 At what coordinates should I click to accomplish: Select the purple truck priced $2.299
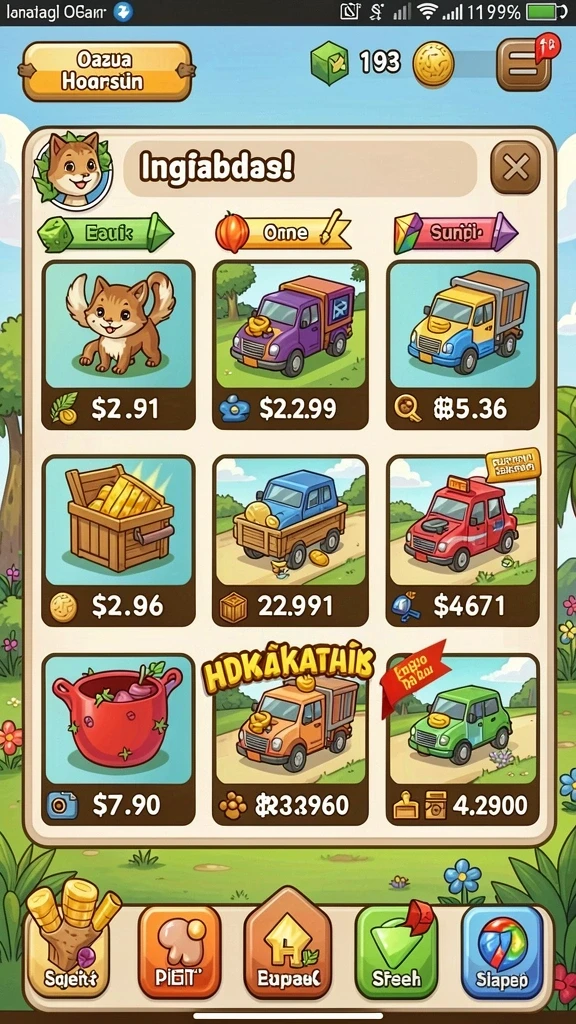click(x=291, y=345)
